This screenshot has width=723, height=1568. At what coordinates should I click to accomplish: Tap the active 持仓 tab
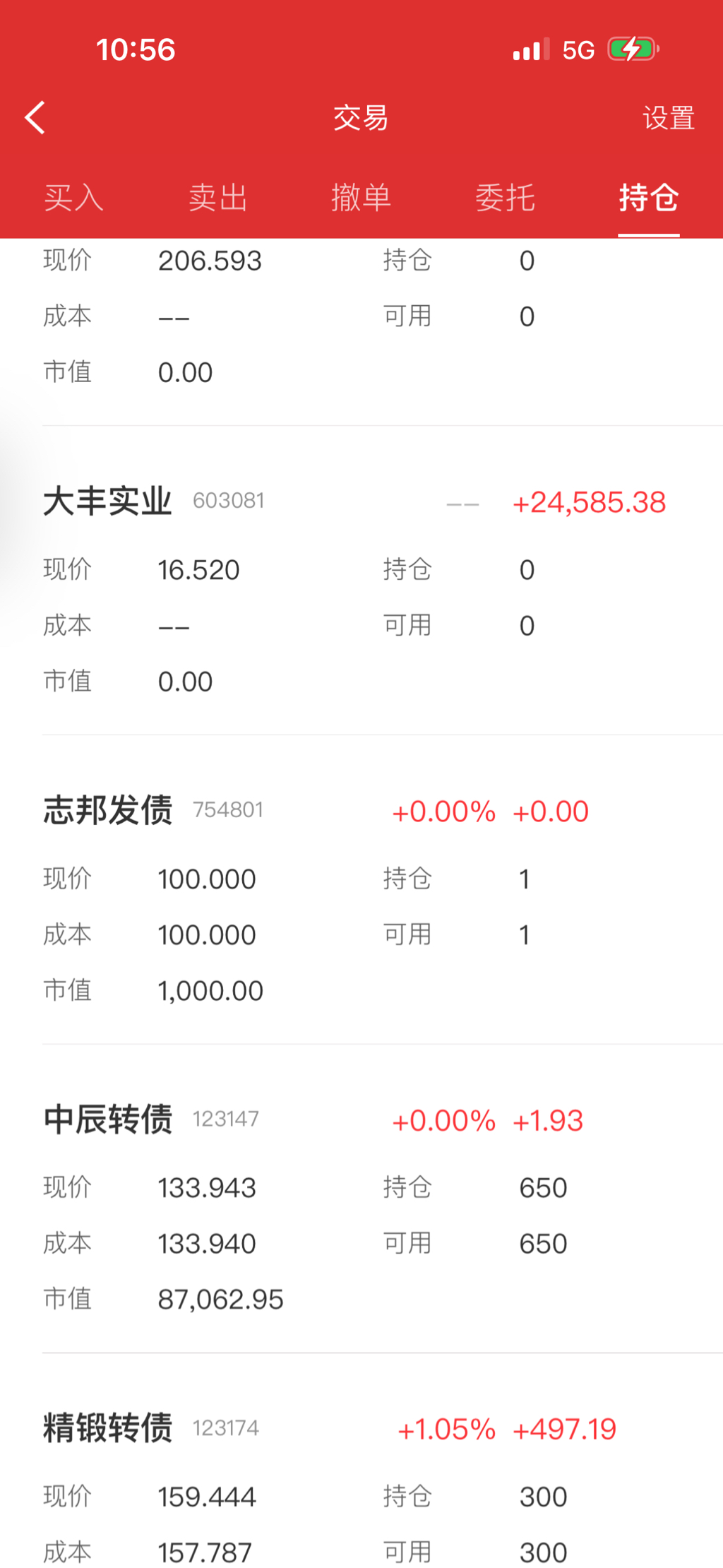pos(648,197)
